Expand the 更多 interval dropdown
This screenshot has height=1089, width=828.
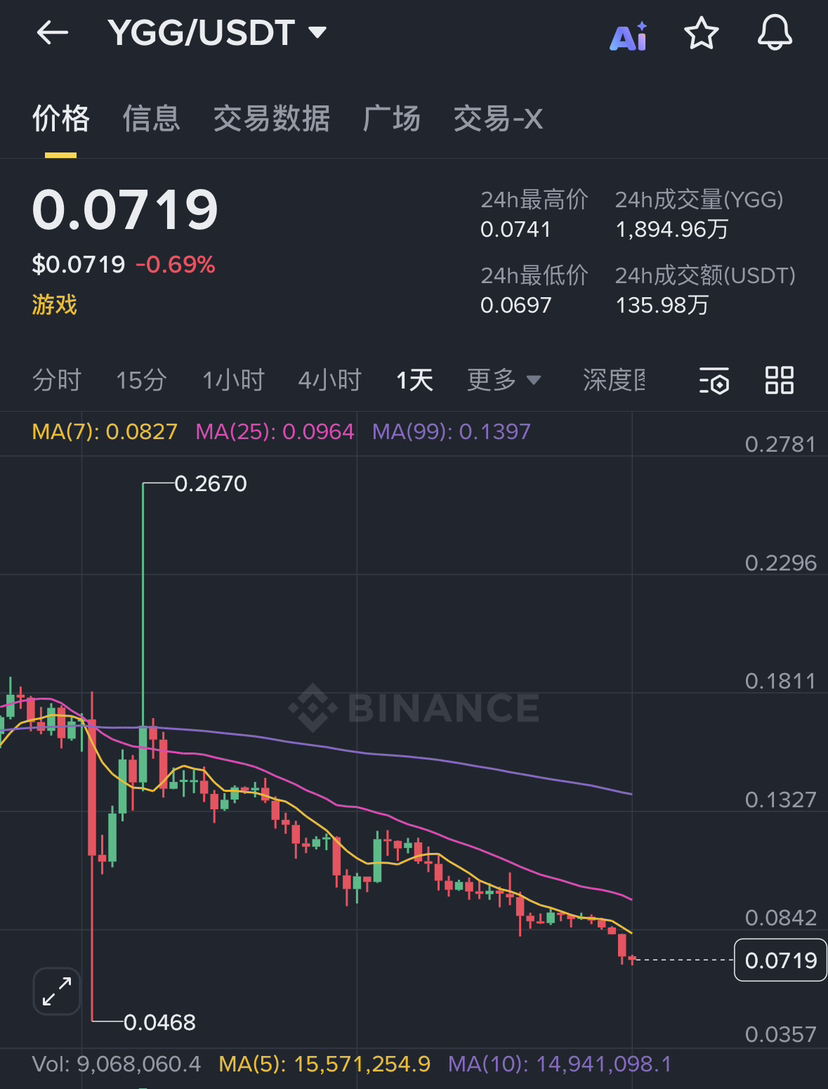[504, 380]
